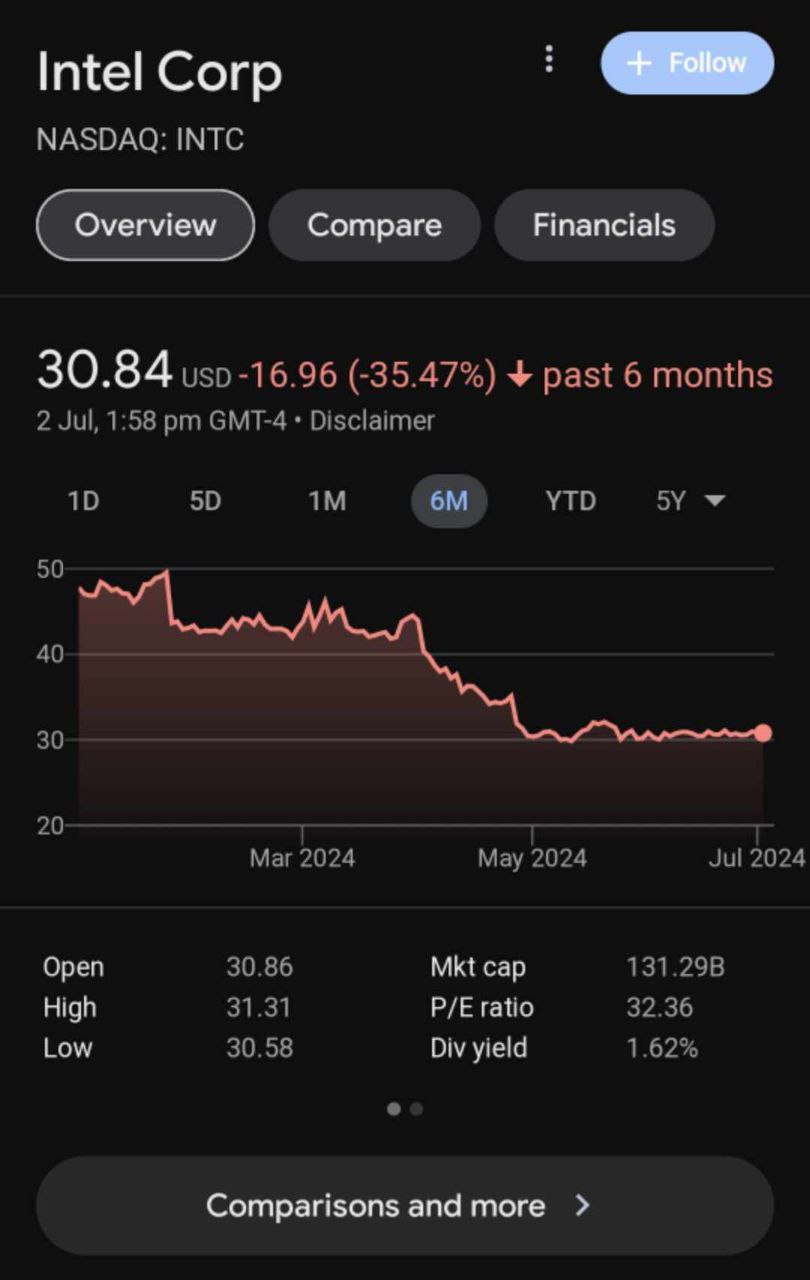Image resolution: width=810 pixels, height=1280 pixels.
Task: Expand the 5Y range dropdown
Action: 689,500
